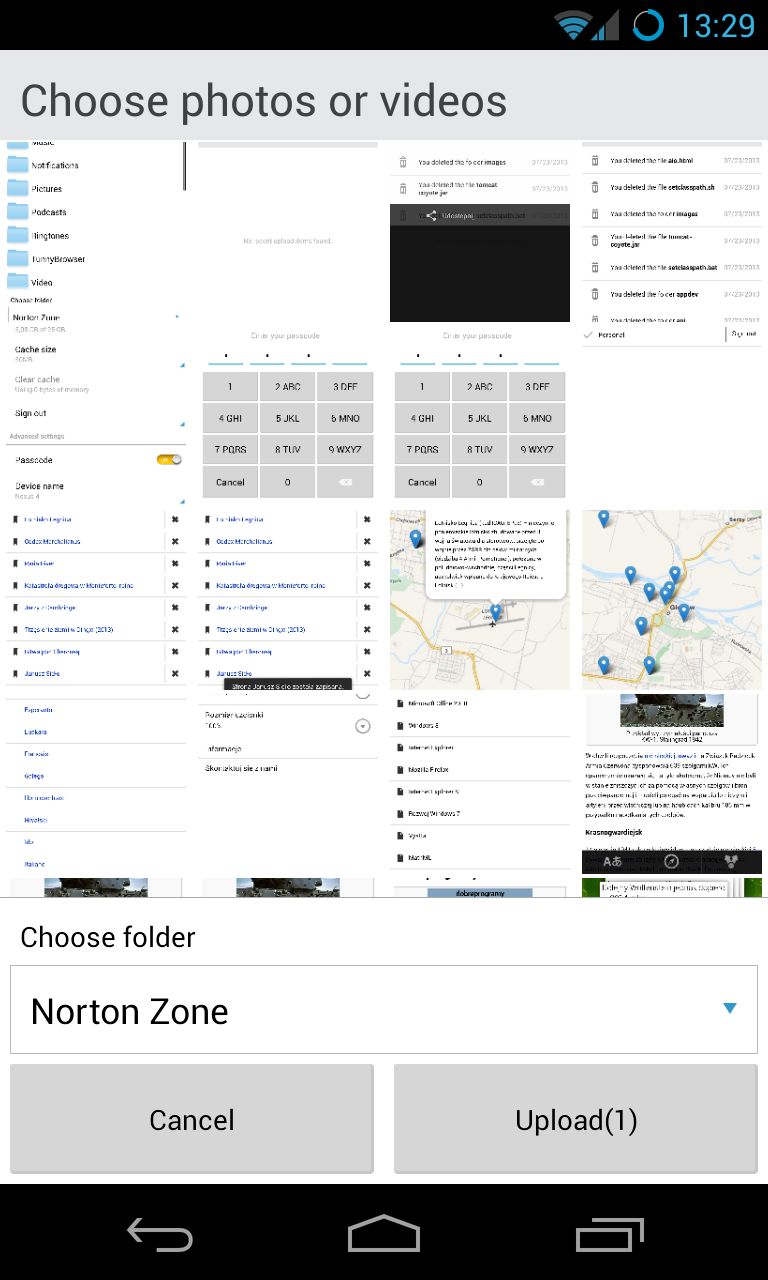Cancel the photo selection

point(192,1119)
